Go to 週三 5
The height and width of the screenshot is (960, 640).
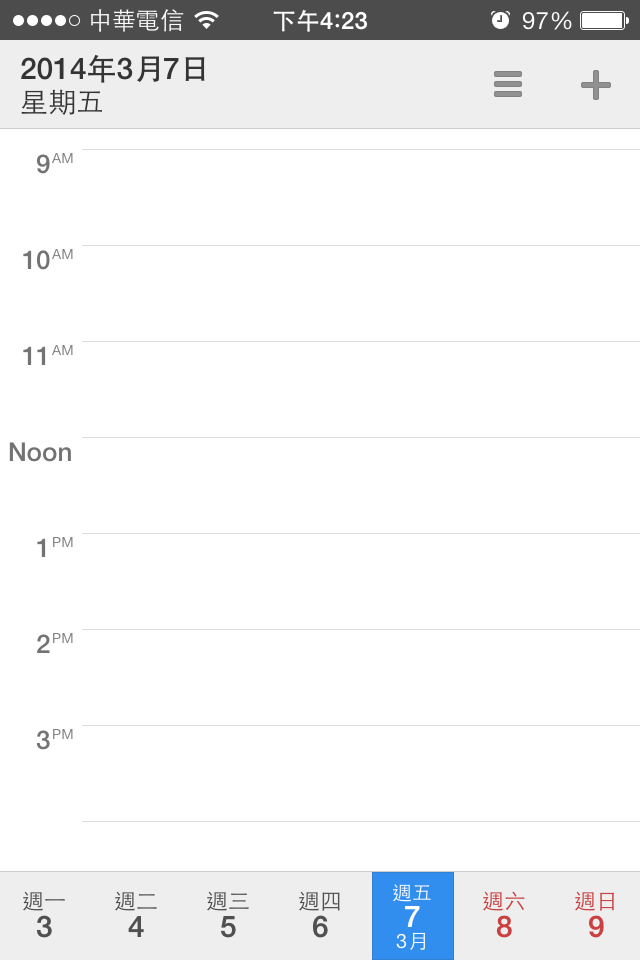(x=228, y=916)
